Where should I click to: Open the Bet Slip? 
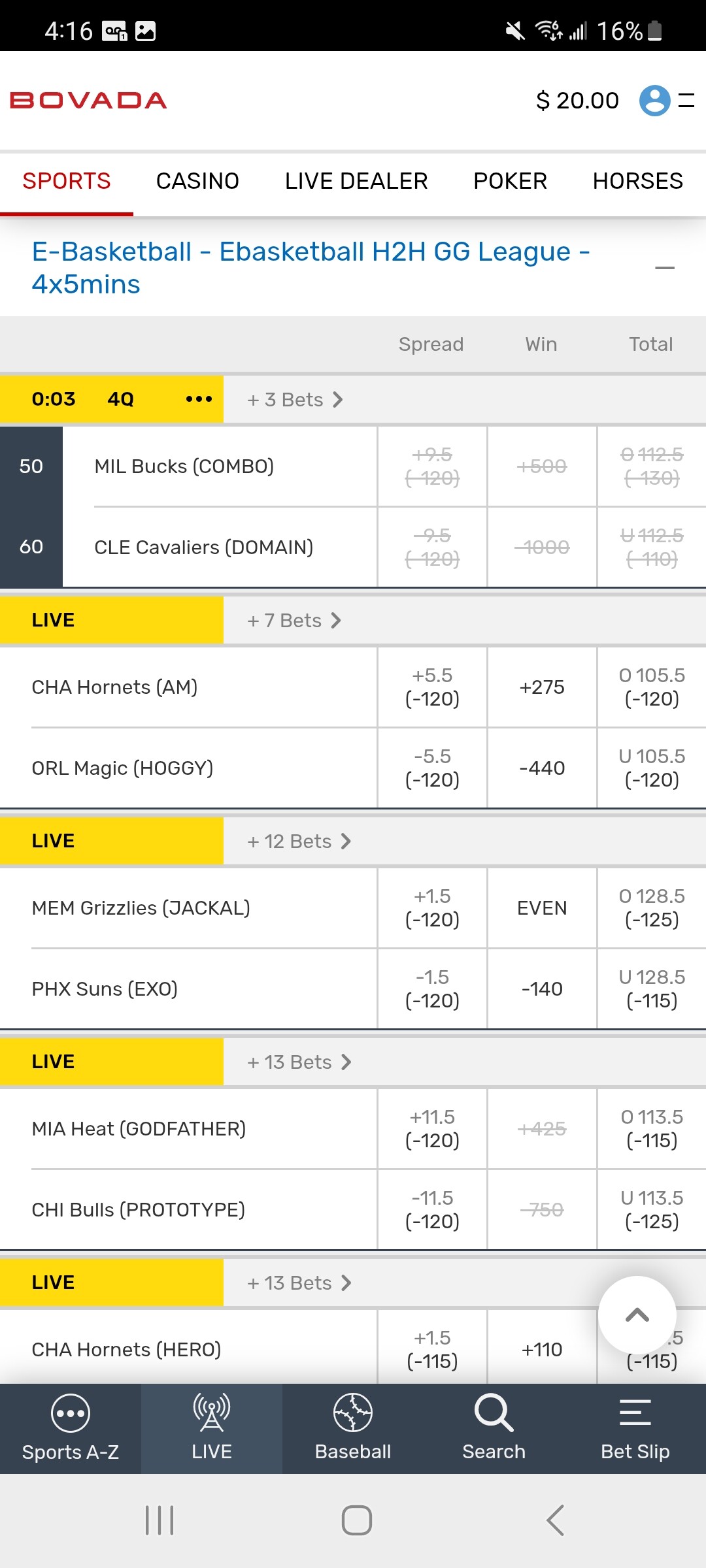click(x=635, y=1428)
